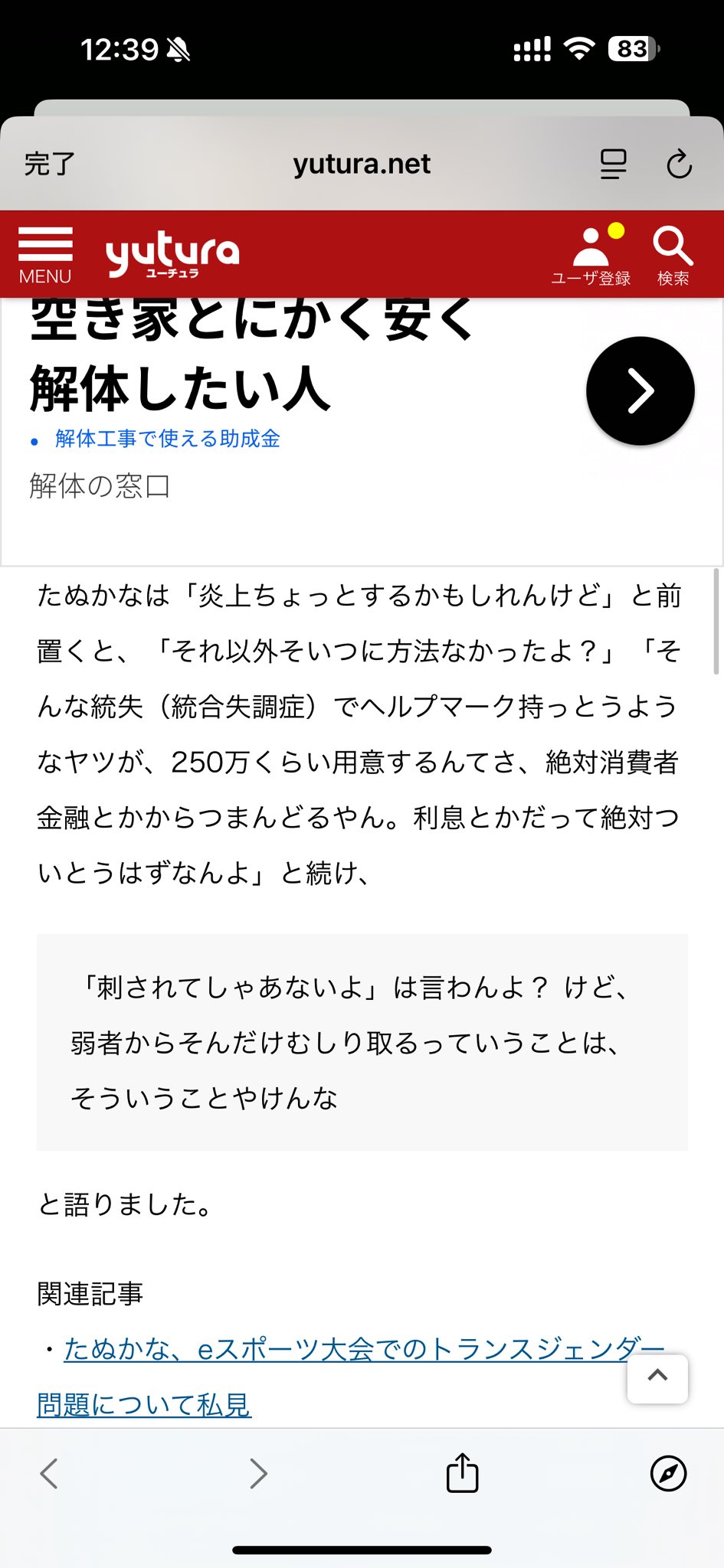This screenshot has width=724, height=1568.
Task: Open page in Safari compass icon
Action: [x=668, y=1473]
